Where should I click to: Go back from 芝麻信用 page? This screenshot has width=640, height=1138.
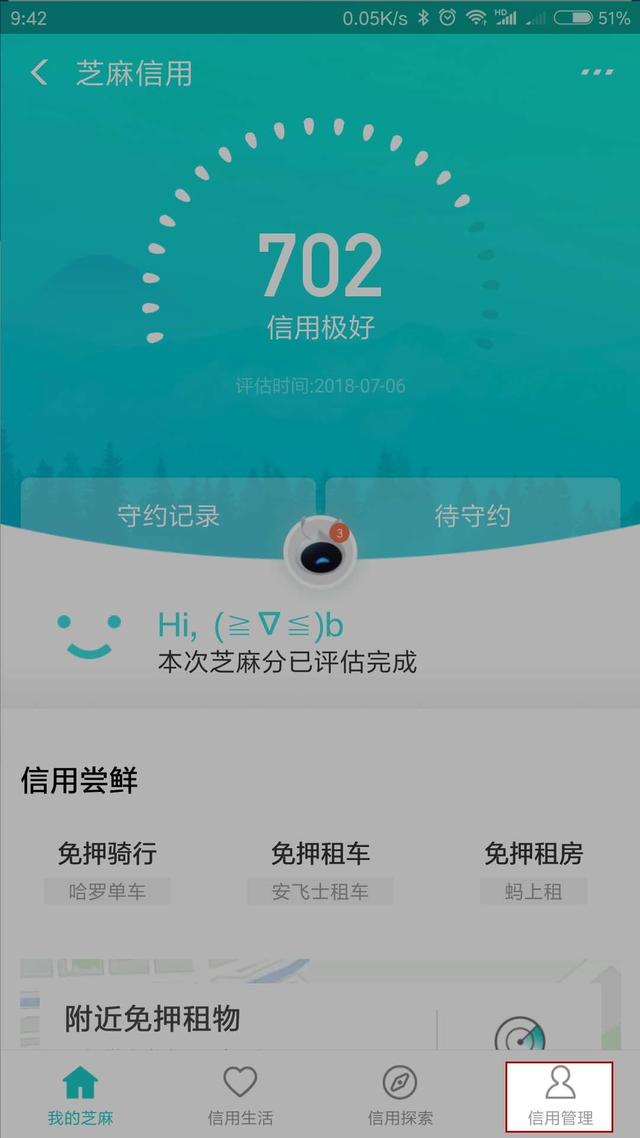(x=39, y=73)
